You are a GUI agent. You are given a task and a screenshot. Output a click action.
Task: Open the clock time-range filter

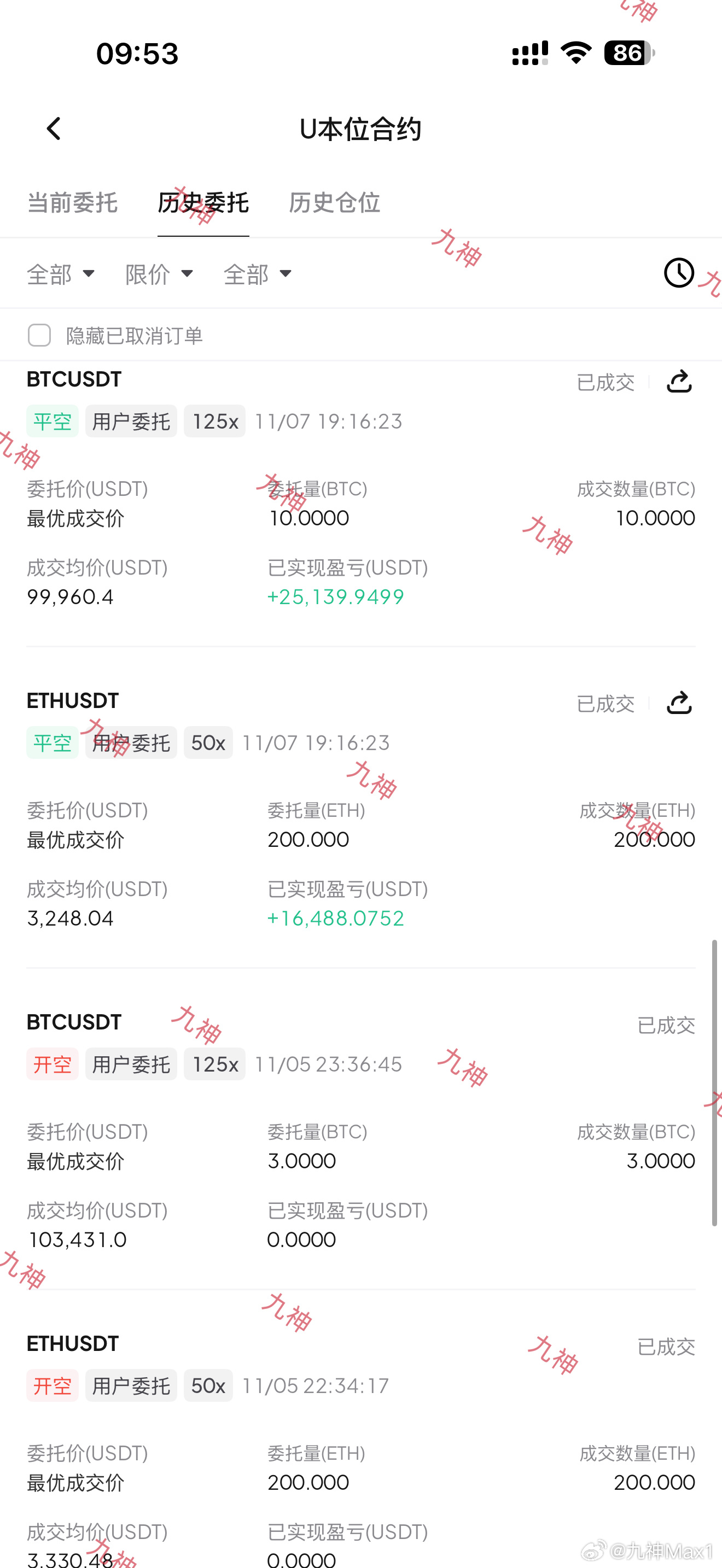[x=679, y=273]
